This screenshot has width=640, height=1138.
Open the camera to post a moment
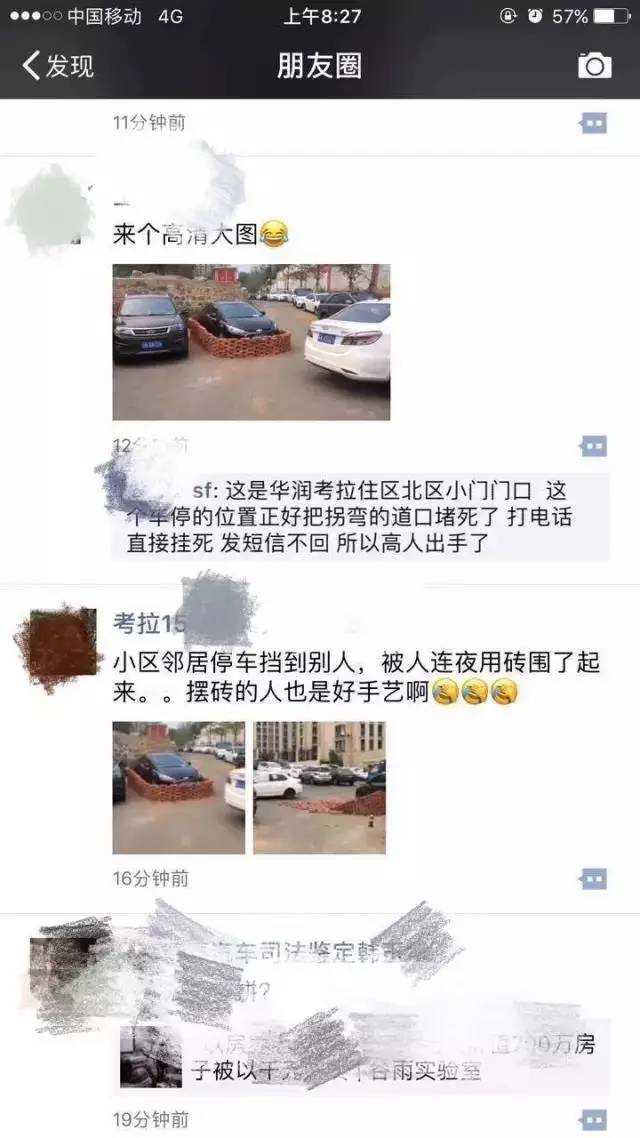point(594,66)
